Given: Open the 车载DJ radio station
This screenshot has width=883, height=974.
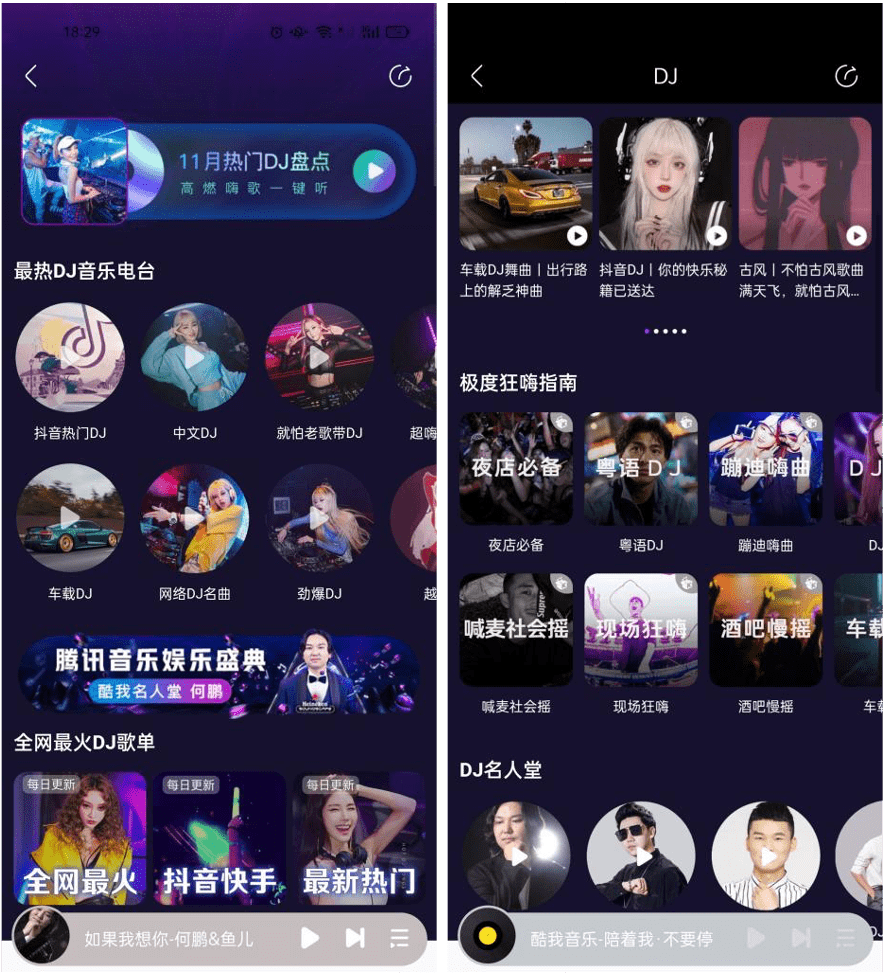Looking at the screenshot, I should click(70, 518).
